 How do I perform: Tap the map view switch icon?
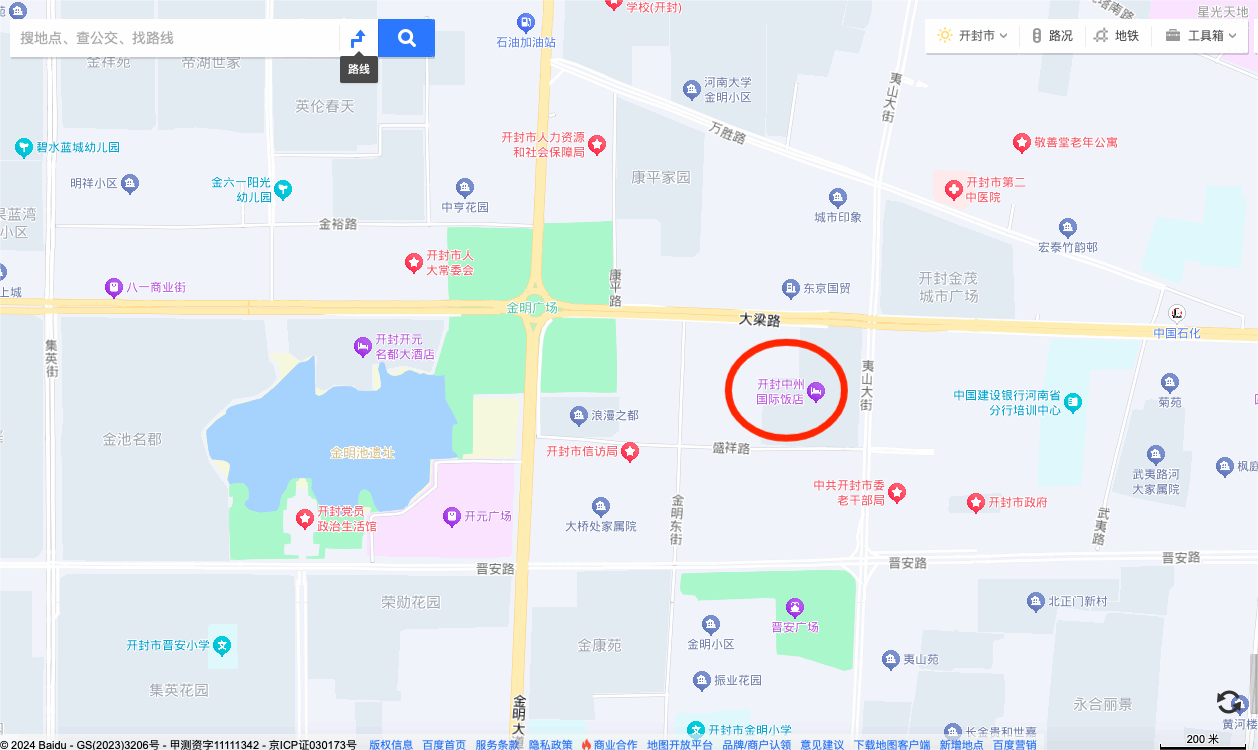pyautogui.click(x=1229, y=702)
